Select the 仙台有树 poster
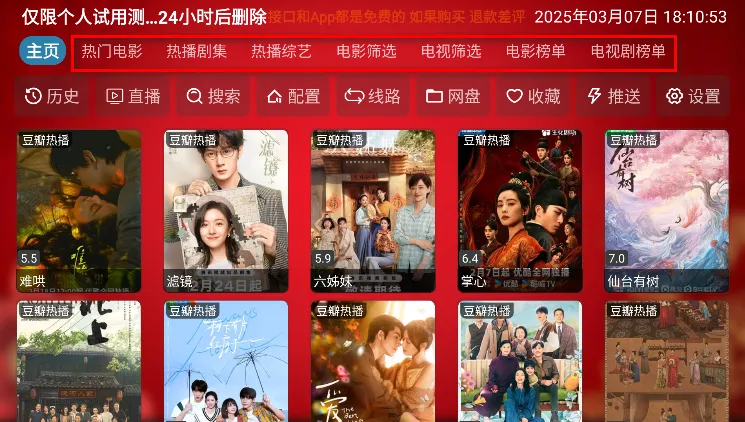Screen dimensions: 745x422 click(666, 210)
